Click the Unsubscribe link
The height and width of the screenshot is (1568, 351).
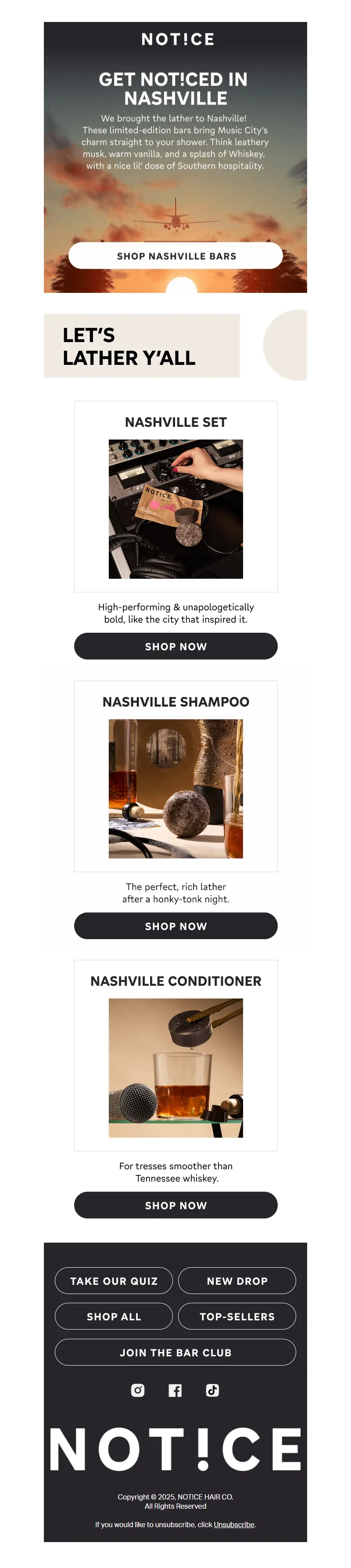point(233,1524)
